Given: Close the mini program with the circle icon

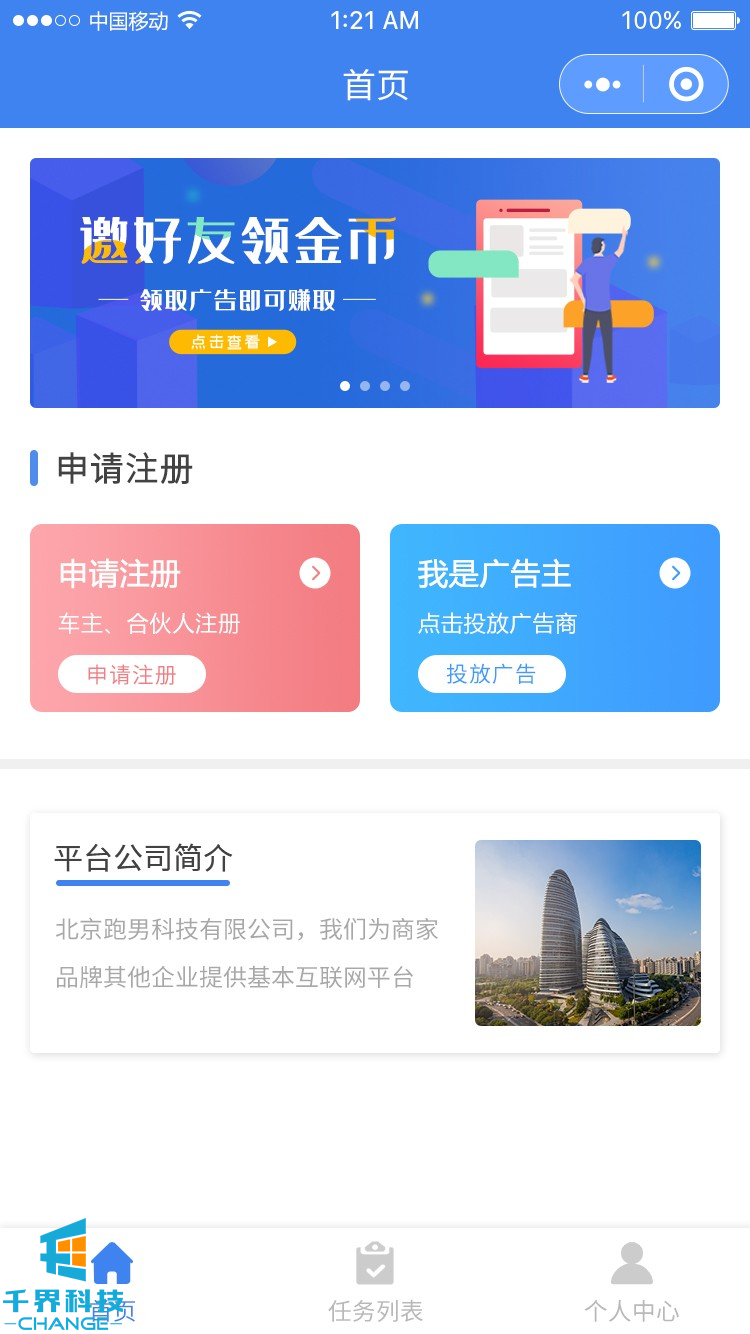Looking at the screenshot, I should [686, 85].
